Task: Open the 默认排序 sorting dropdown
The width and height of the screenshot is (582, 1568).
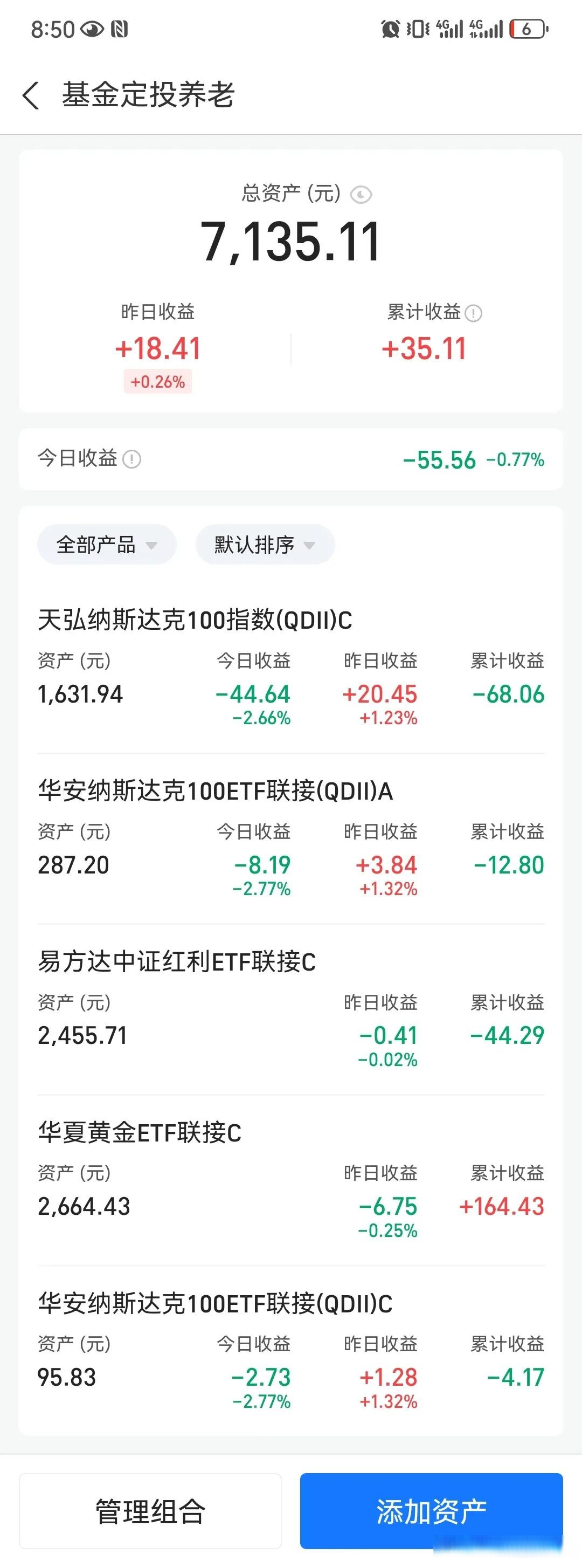Action: (264, 545)
